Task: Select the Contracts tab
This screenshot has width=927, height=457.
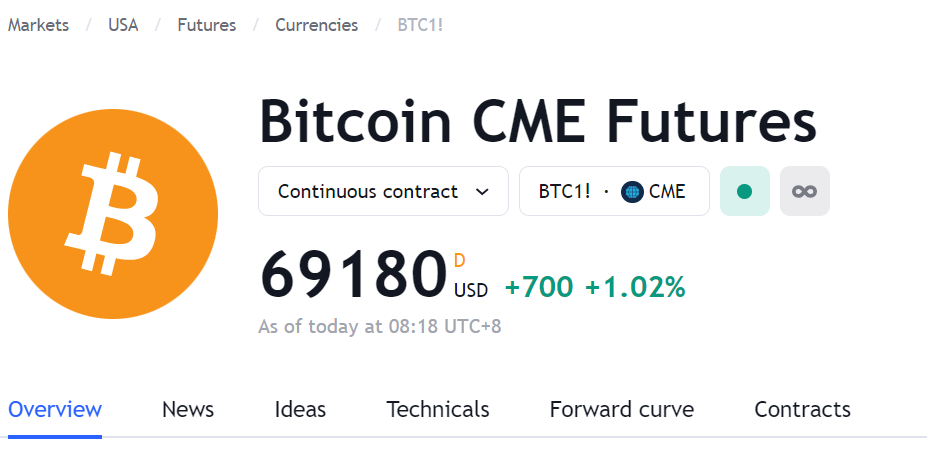Action: 802,409
